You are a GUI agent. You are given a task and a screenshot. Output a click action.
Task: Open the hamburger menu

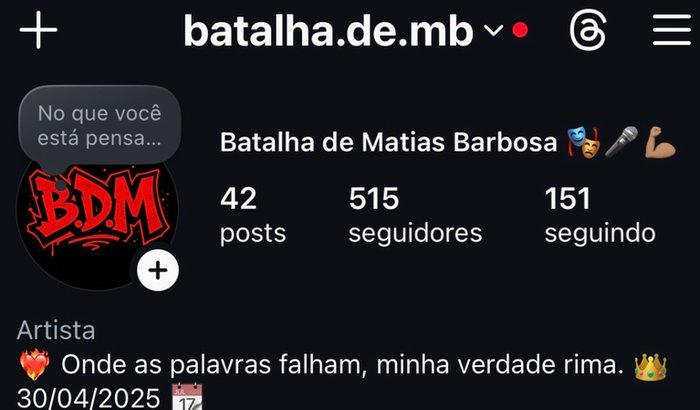tap(672, 31)
